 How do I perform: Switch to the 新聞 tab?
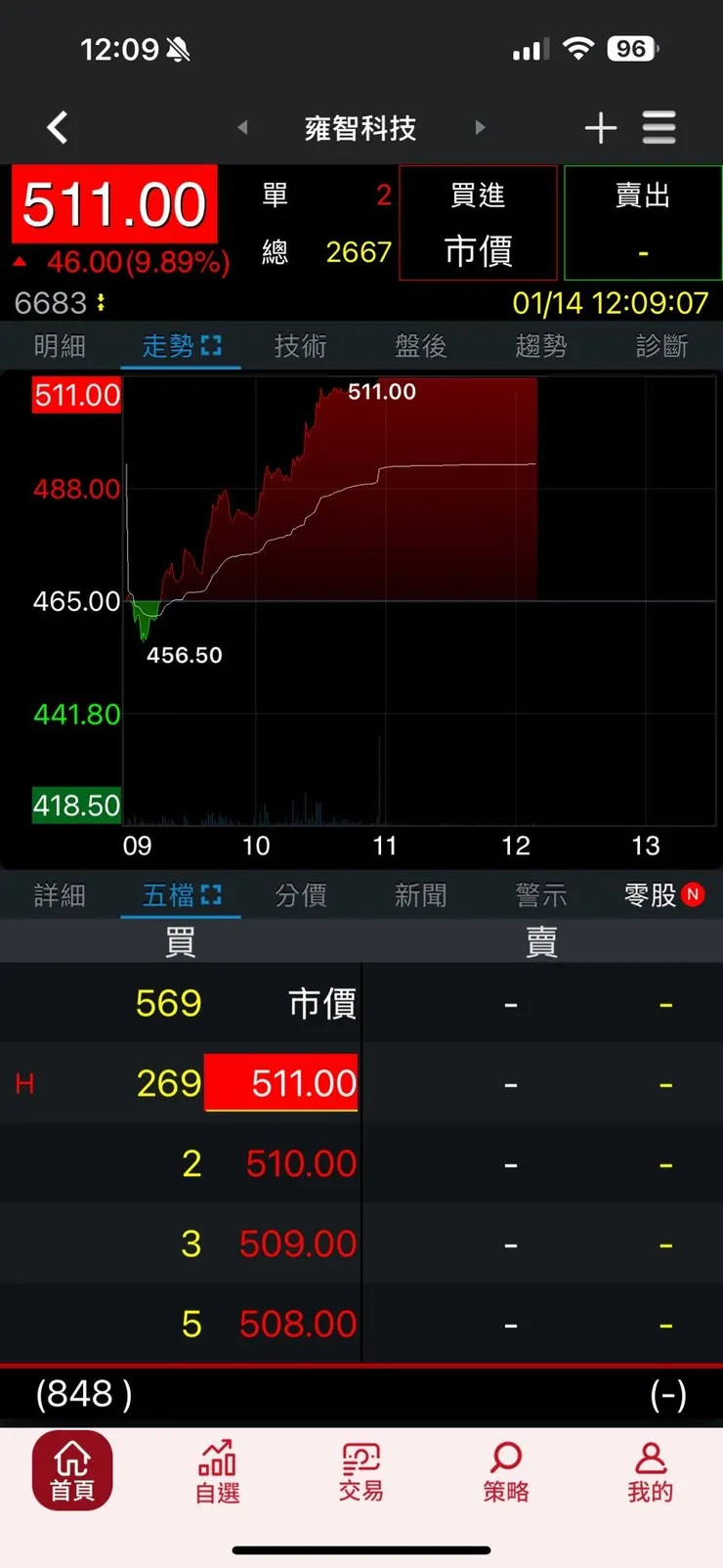click(x=421, y=894)
